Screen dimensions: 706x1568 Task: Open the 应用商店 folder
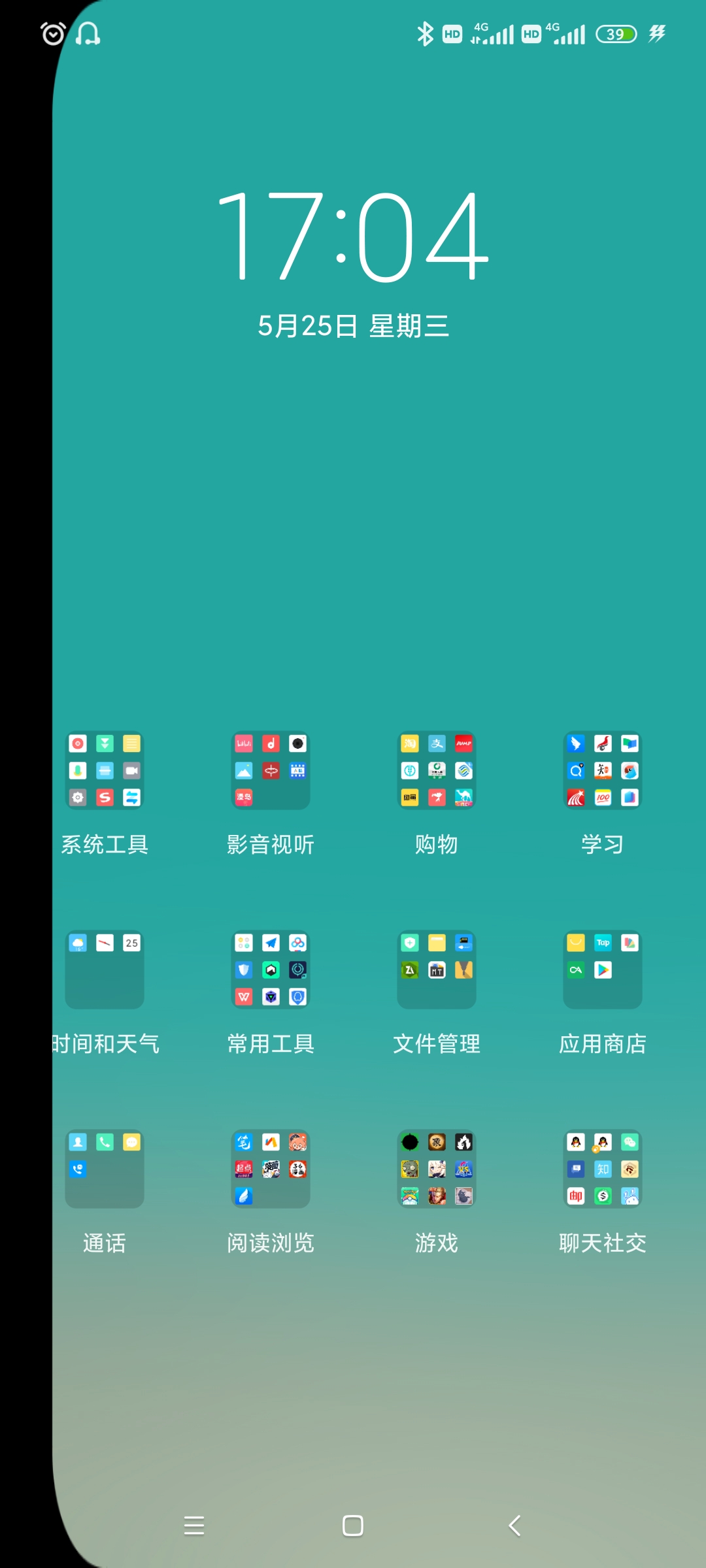pos(603,970)
